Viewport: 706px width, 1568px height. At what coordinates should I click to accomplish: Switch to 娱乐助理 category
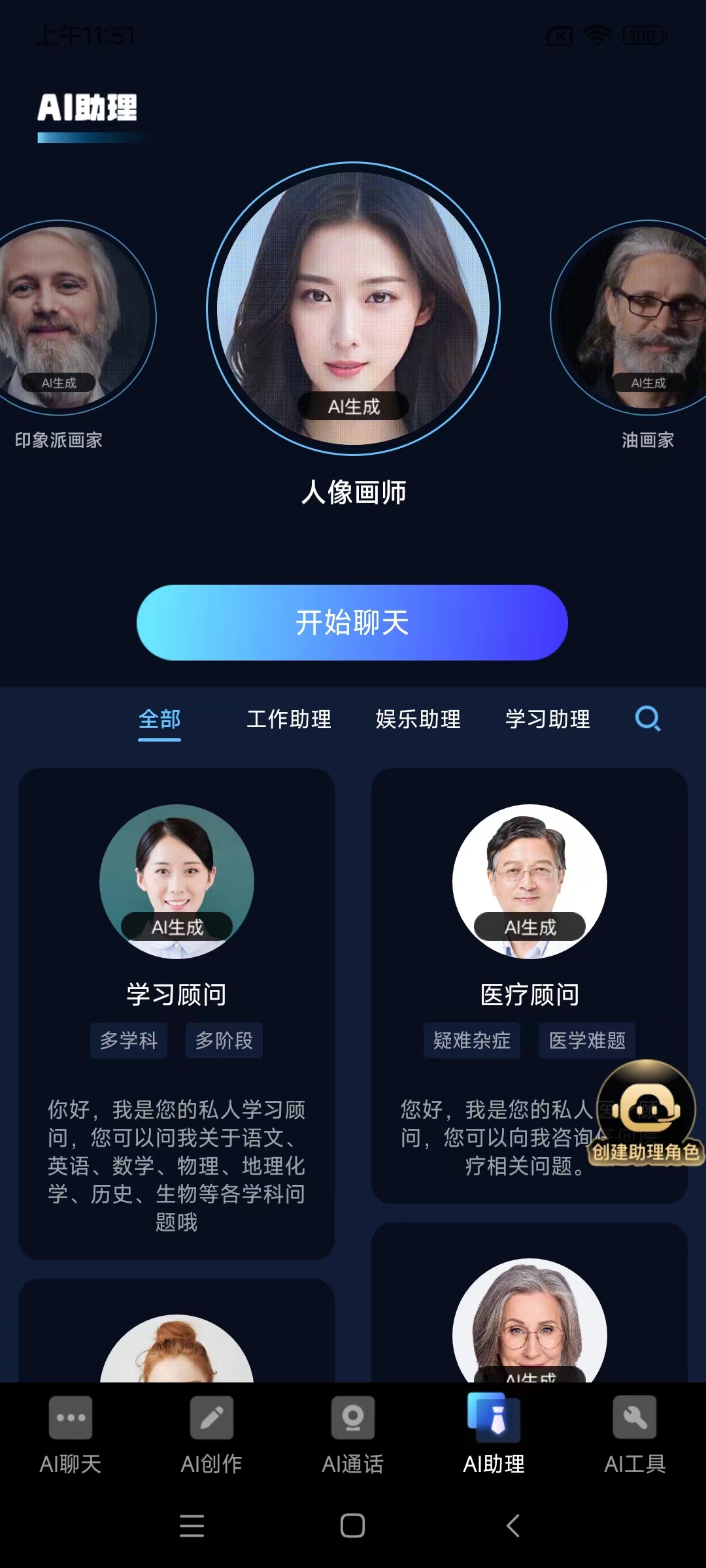tap(418, 719)
